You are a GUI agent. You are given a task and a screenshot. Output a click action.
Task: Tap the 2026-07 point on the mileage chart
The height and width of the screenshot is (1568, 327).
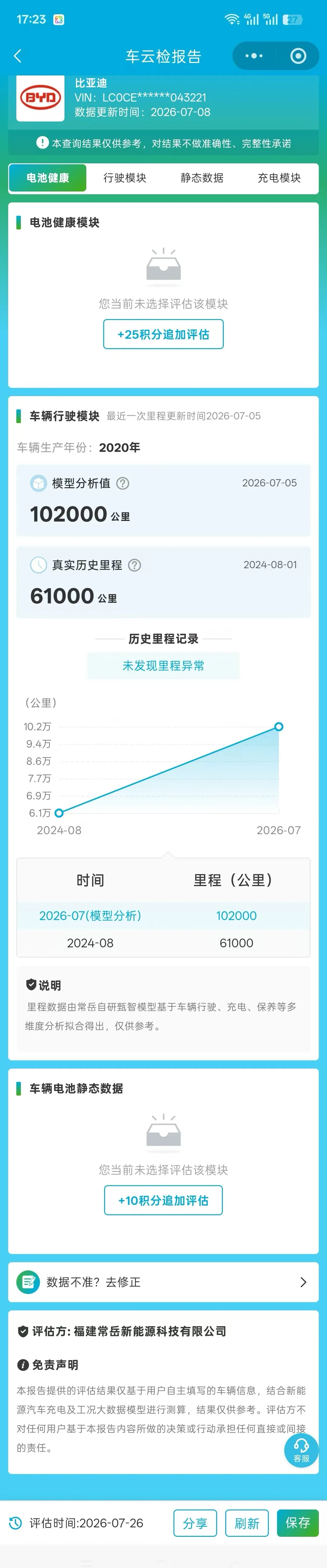pos(278,726)
